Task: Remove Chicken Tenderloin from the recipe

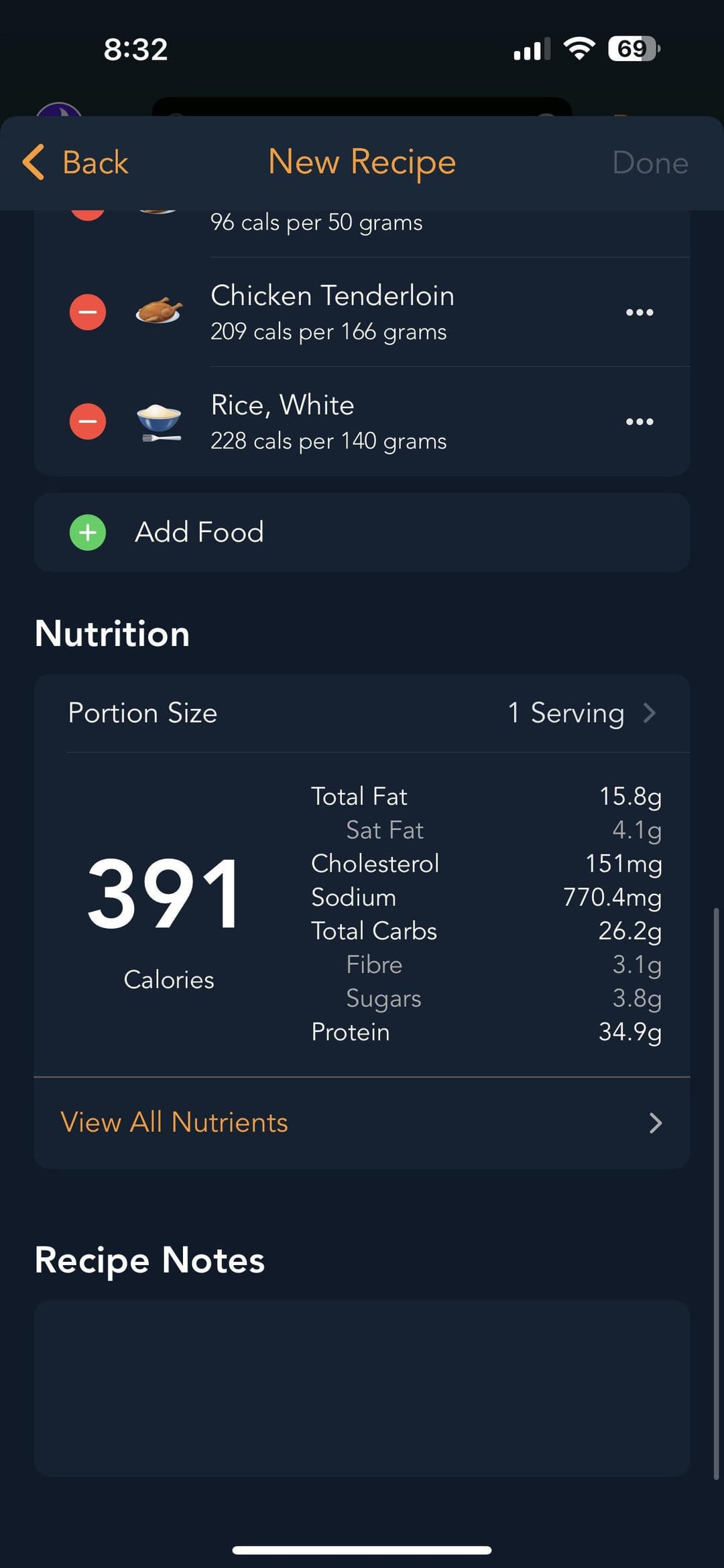Action: (88, 312)
